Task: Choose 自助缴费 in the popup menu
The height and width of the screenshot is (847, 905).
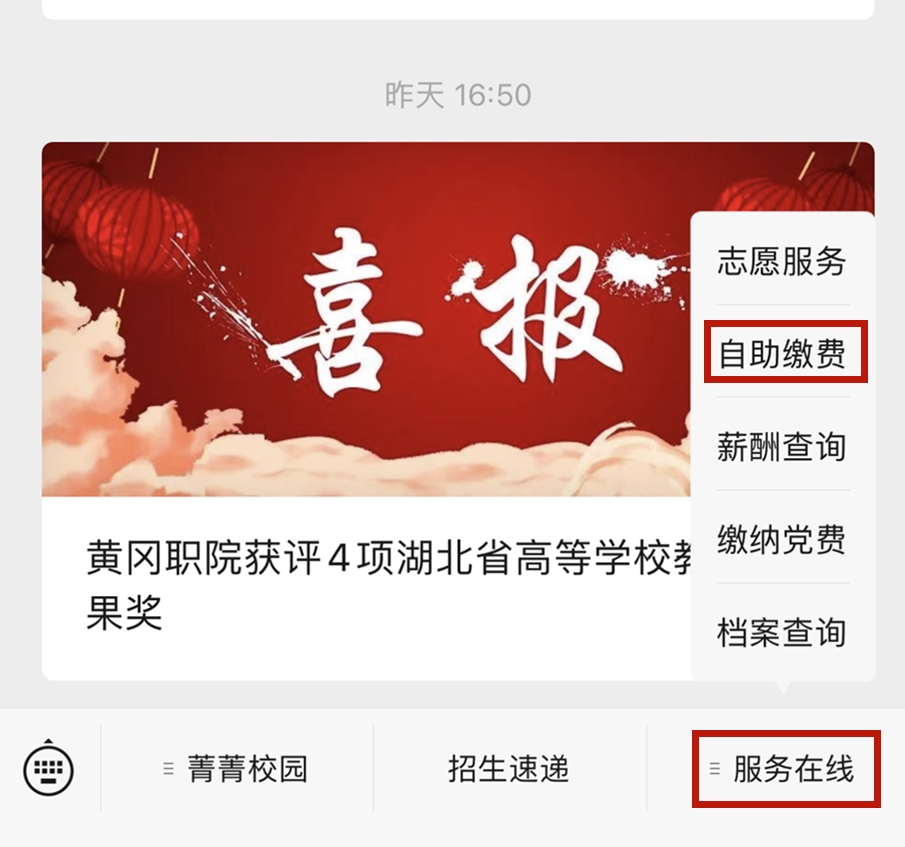Action: coord(782,353)
